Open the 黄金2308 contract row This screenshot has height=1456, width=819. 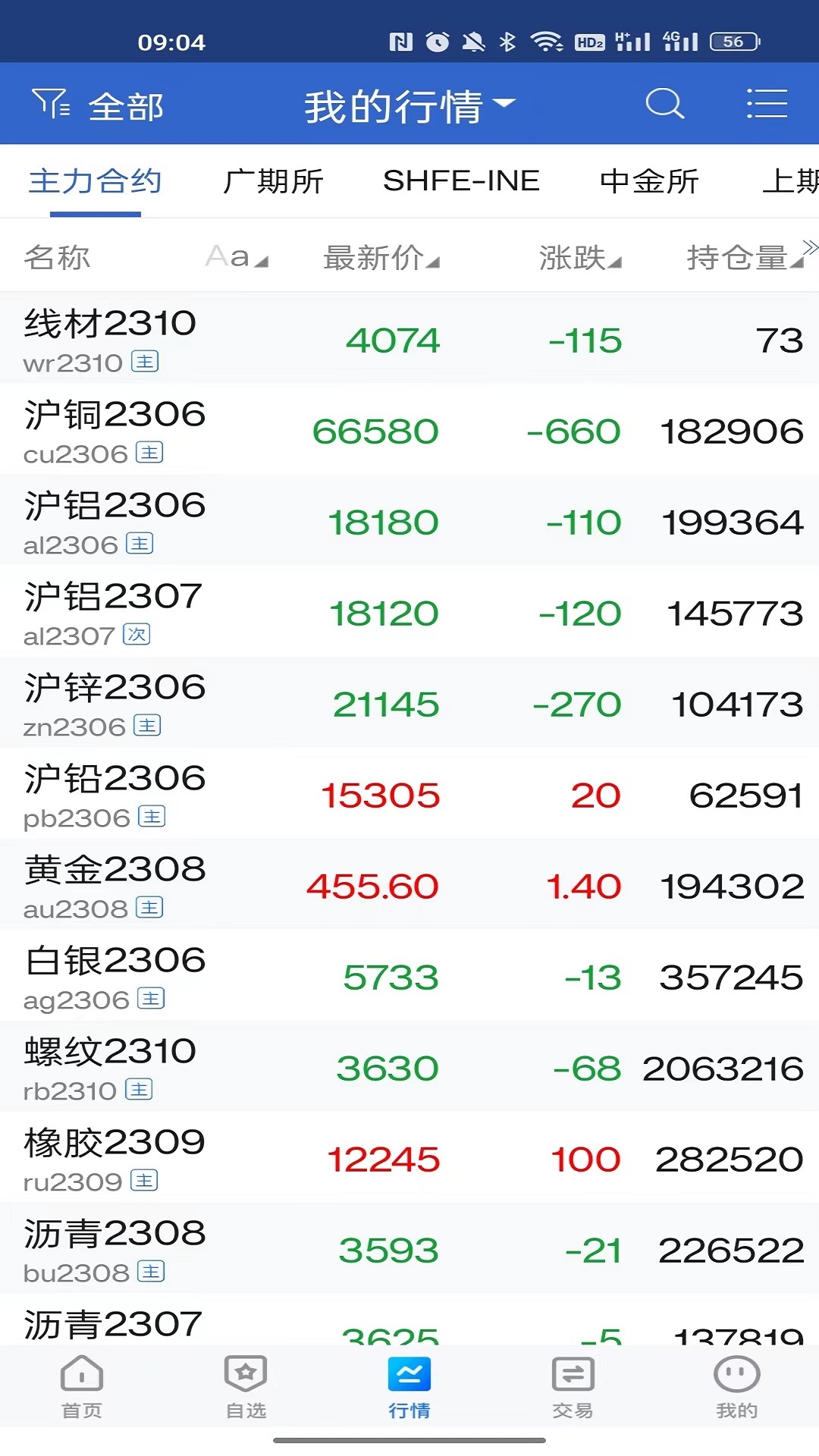(409, 886)
